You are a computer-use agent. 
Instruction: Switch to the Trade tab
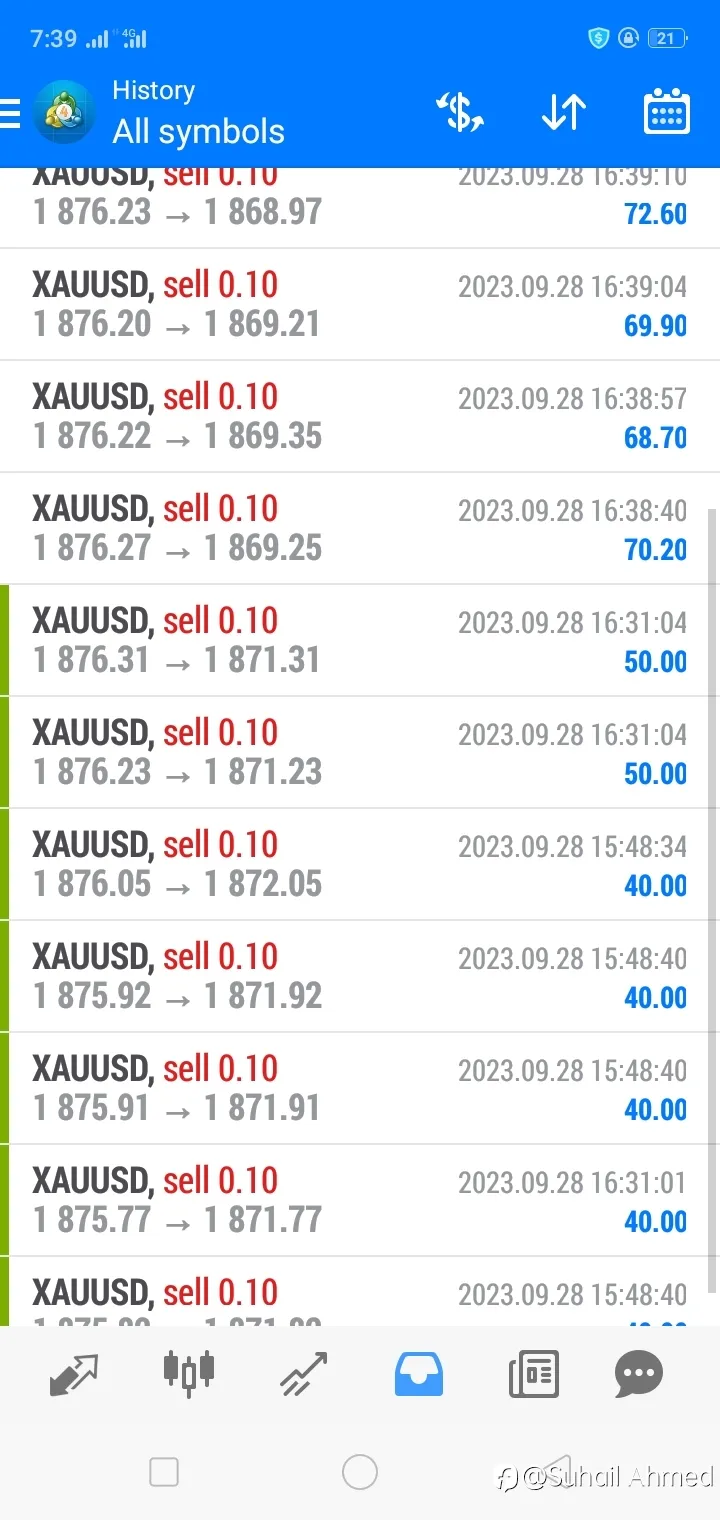coord(304,1374)
